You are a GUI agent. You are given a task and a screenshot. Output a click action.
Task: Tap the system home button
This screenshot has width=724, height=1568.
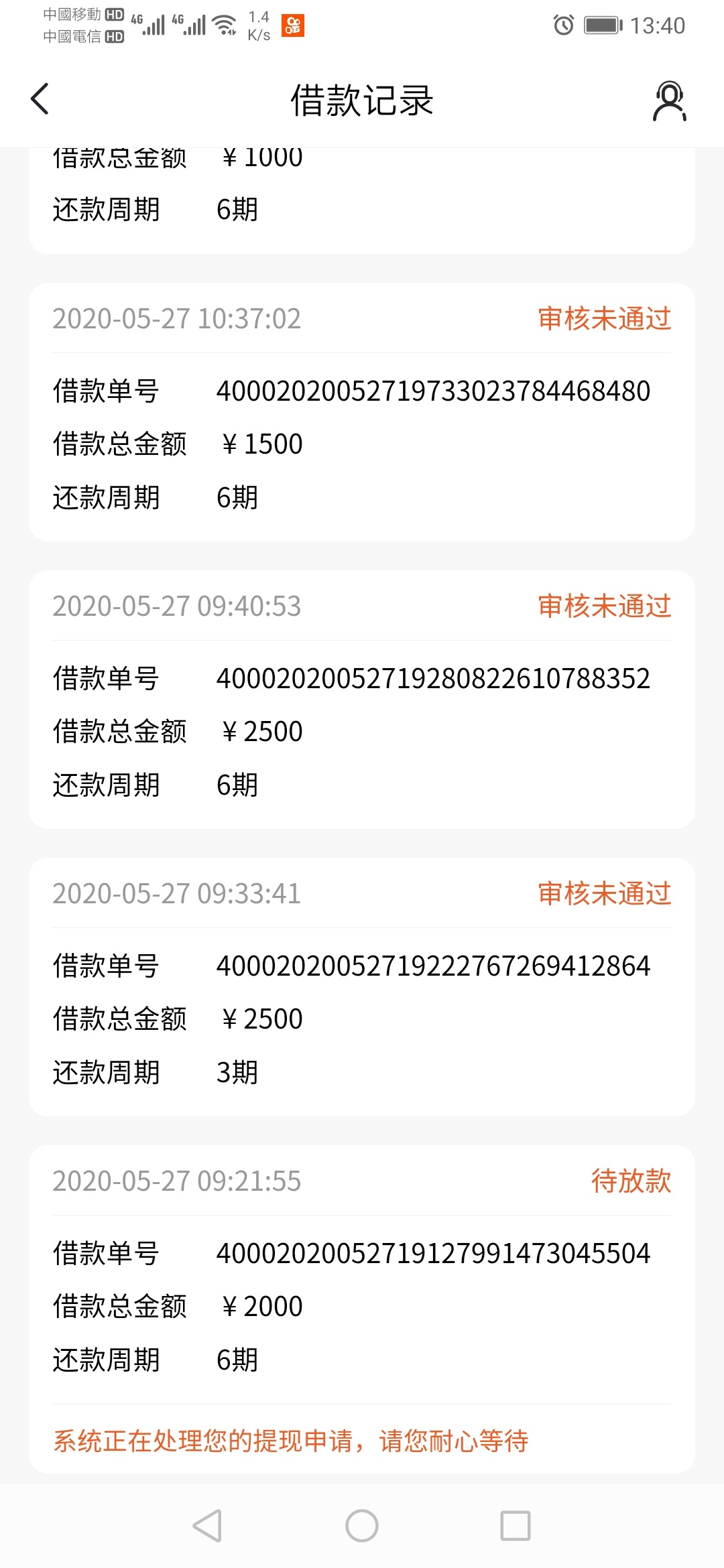tap(362, 1526)
